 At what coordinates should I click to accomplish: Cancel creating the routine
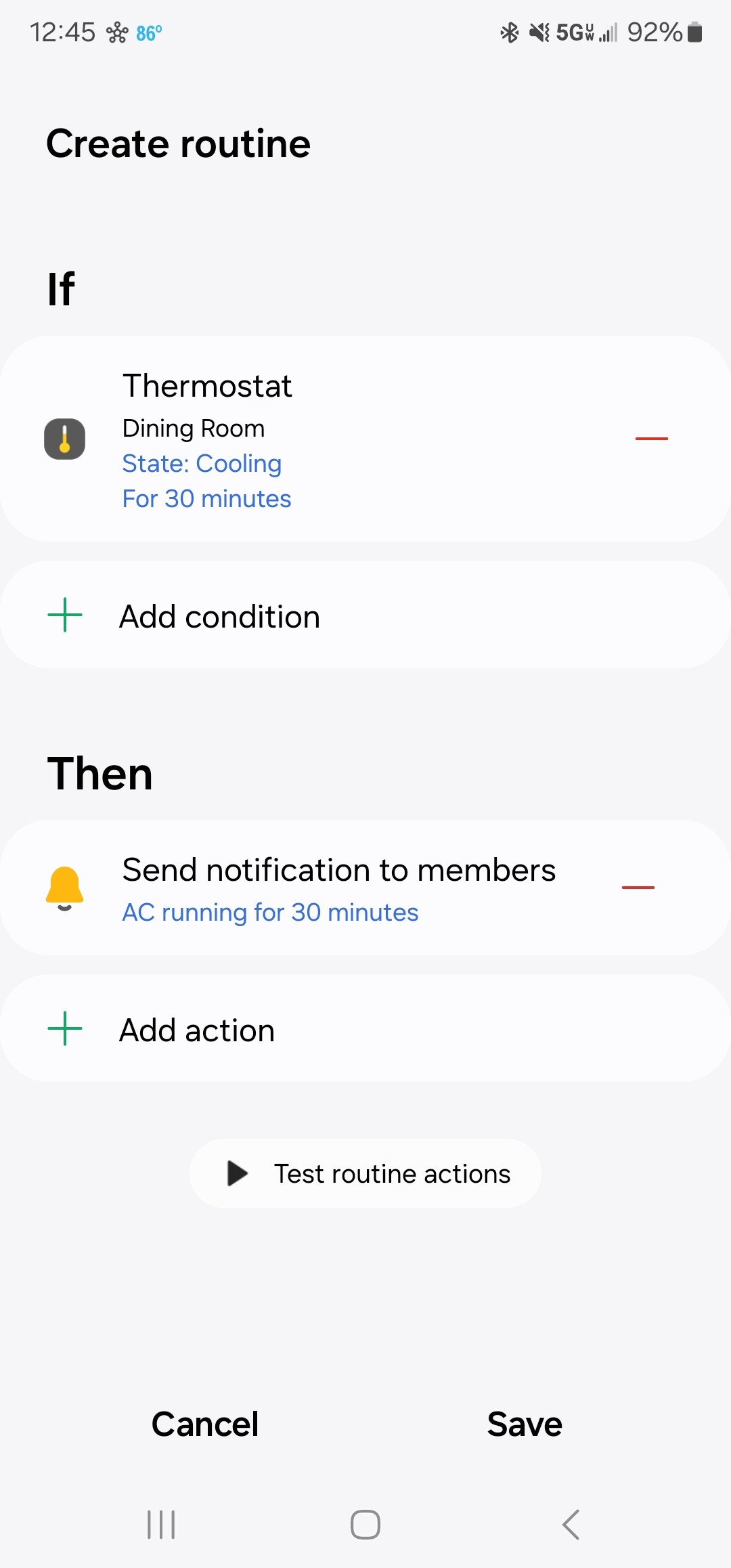click(x=205, y=1424)
